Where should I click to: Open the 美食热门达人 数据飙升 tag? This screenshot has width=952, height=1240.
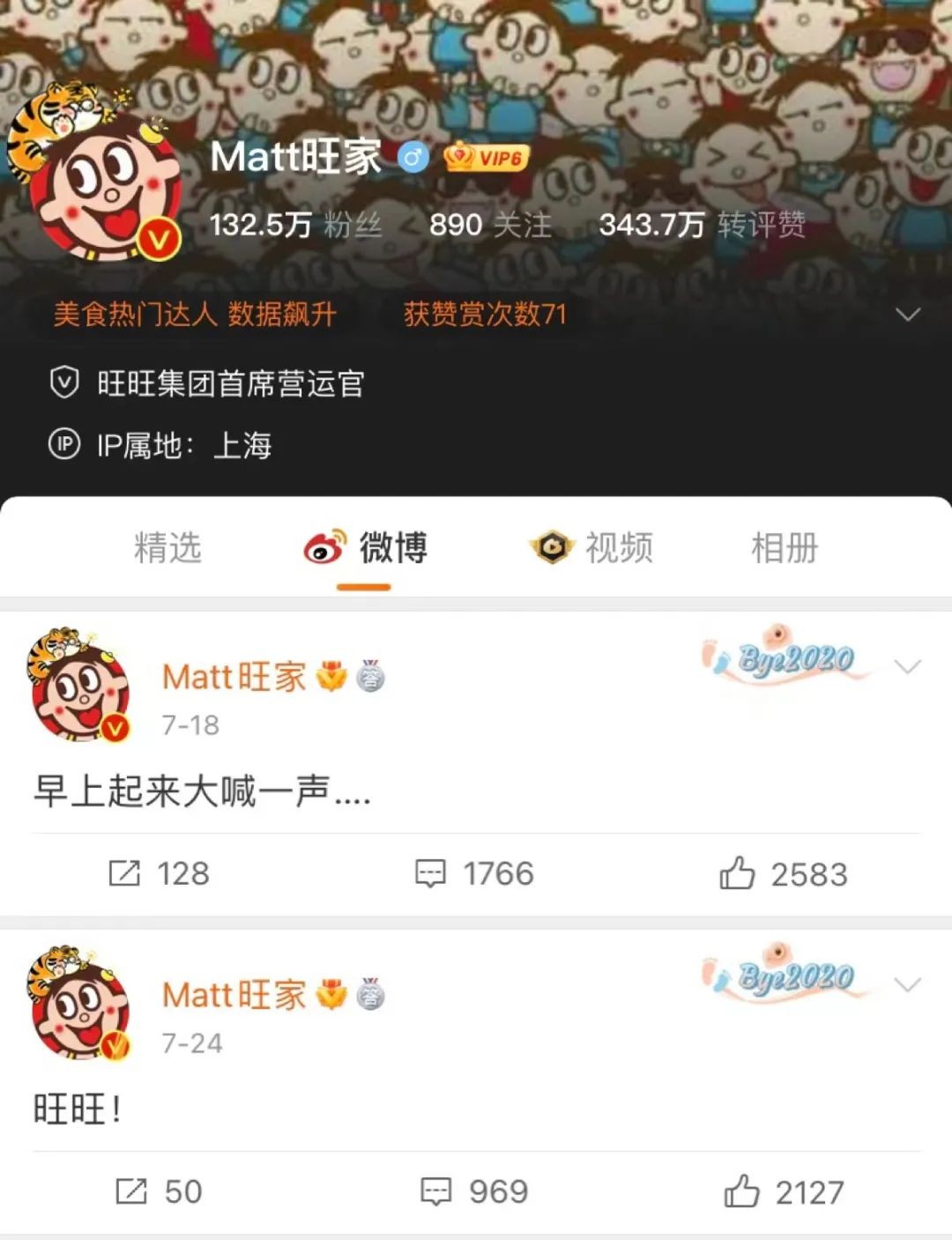pyautogui.click(x=195, y=314)
